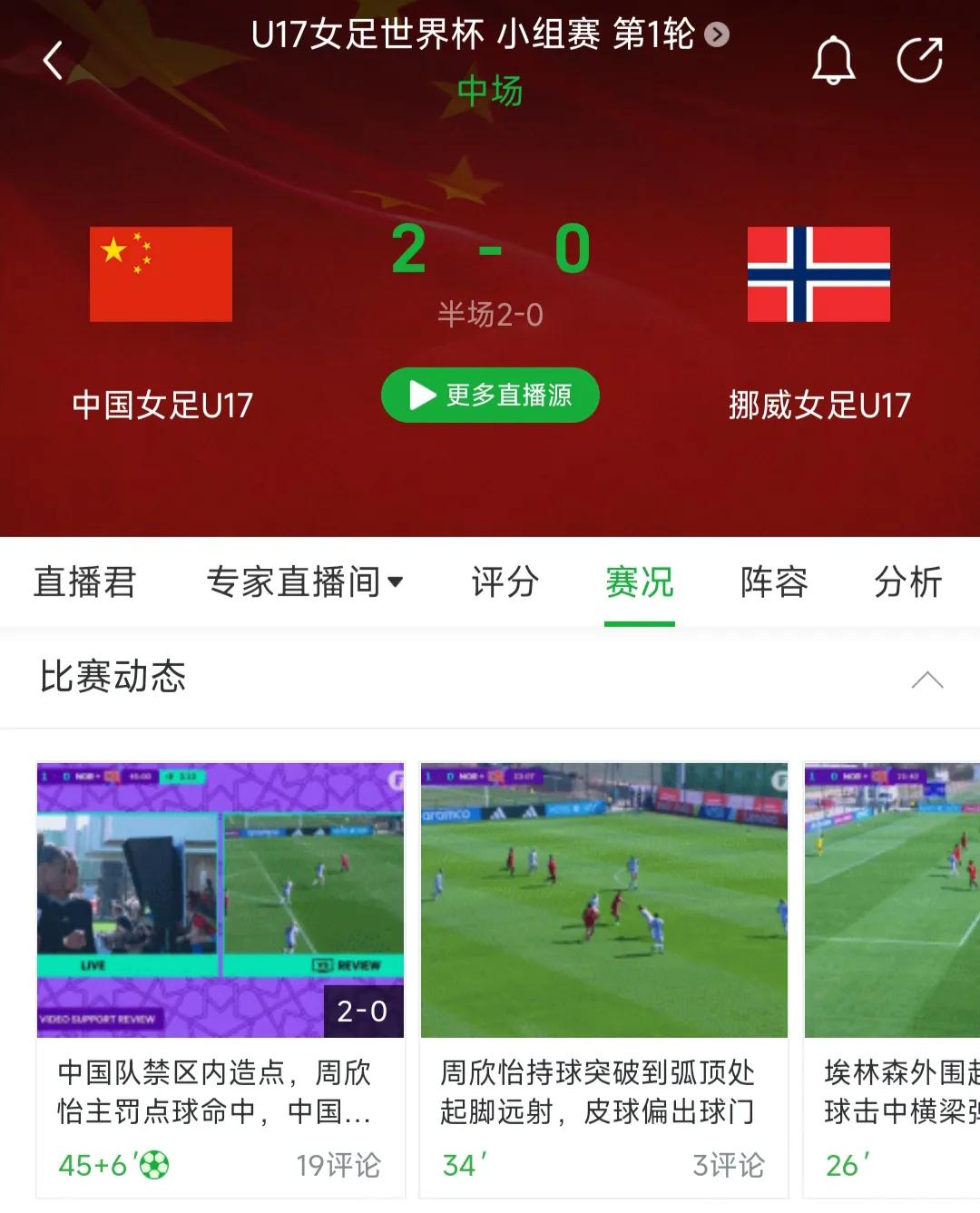
Task: Switch to the 分析 tab
Action: (907, 582)
